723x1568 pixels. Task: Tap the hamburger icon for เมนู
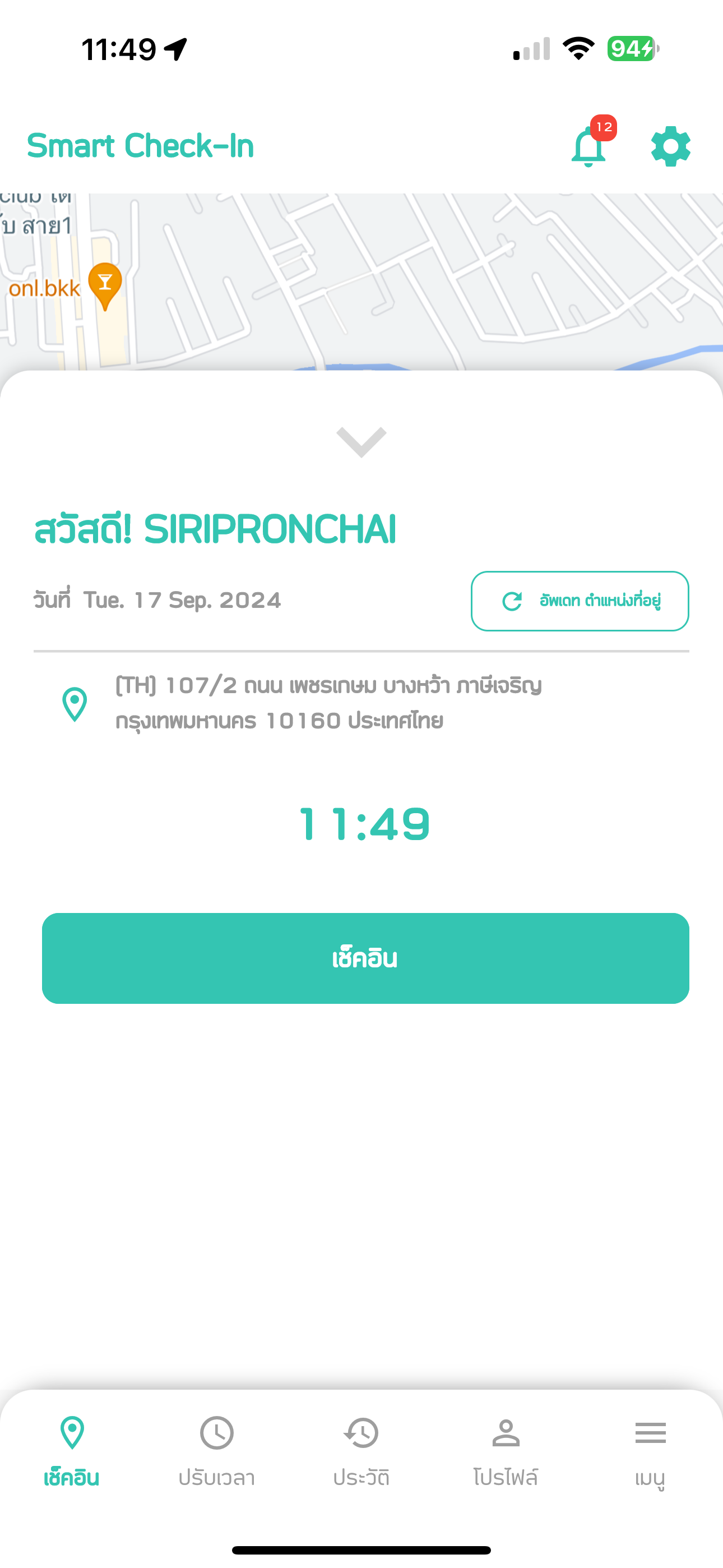650,1432
